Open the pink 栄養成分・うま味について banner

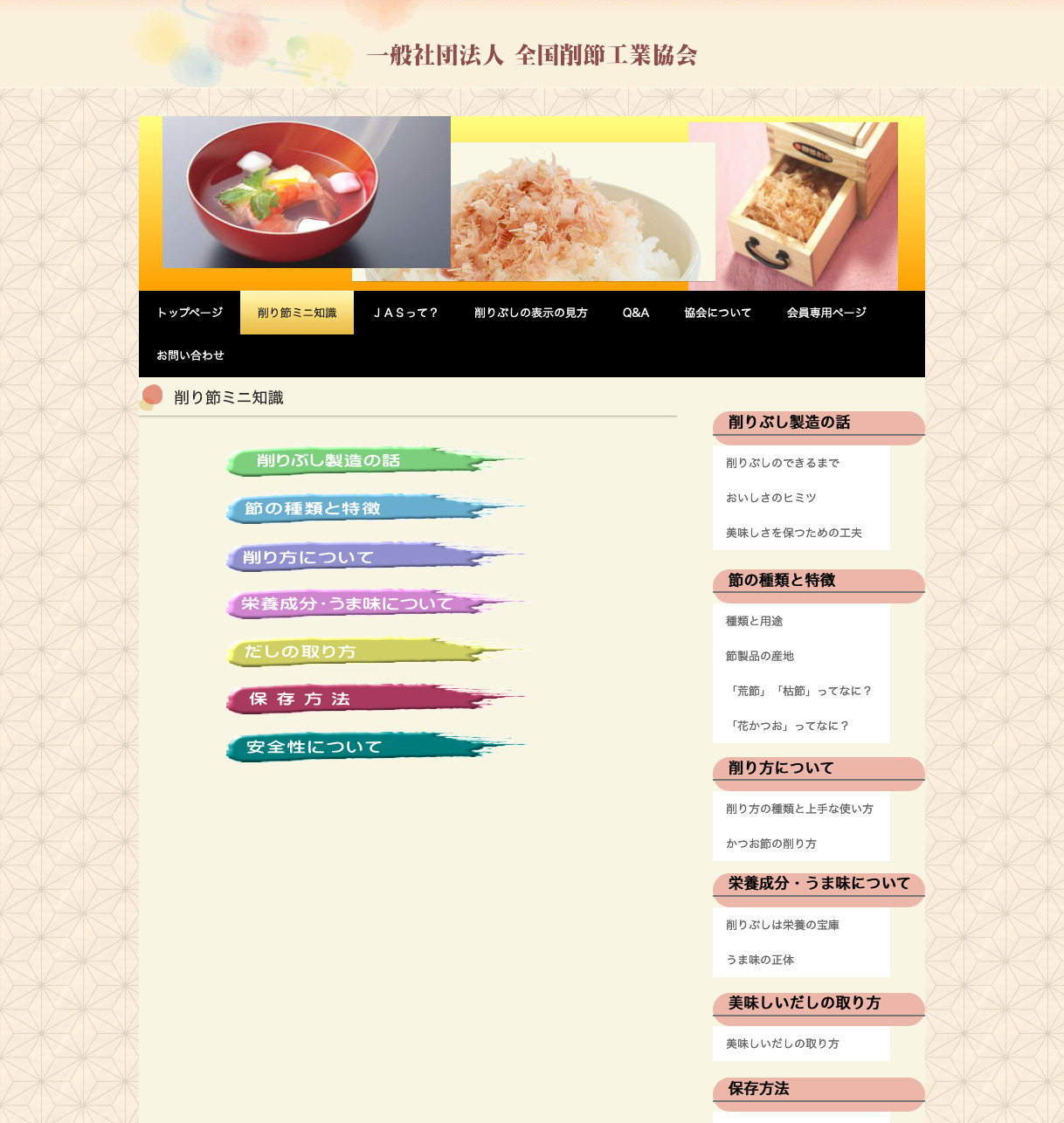tap(349, 604)
